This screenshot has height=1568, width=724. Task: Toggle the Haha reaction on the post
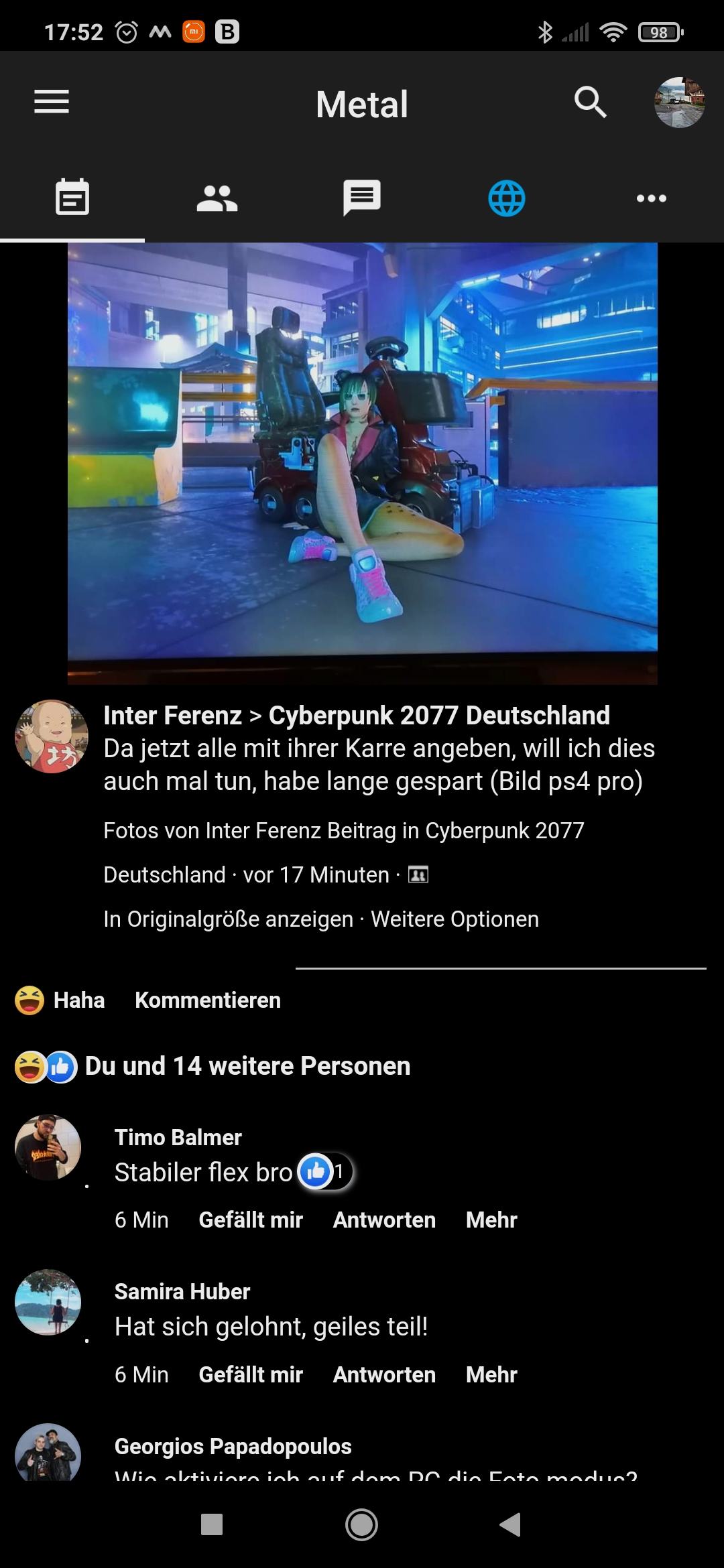tap(60, 1000)
